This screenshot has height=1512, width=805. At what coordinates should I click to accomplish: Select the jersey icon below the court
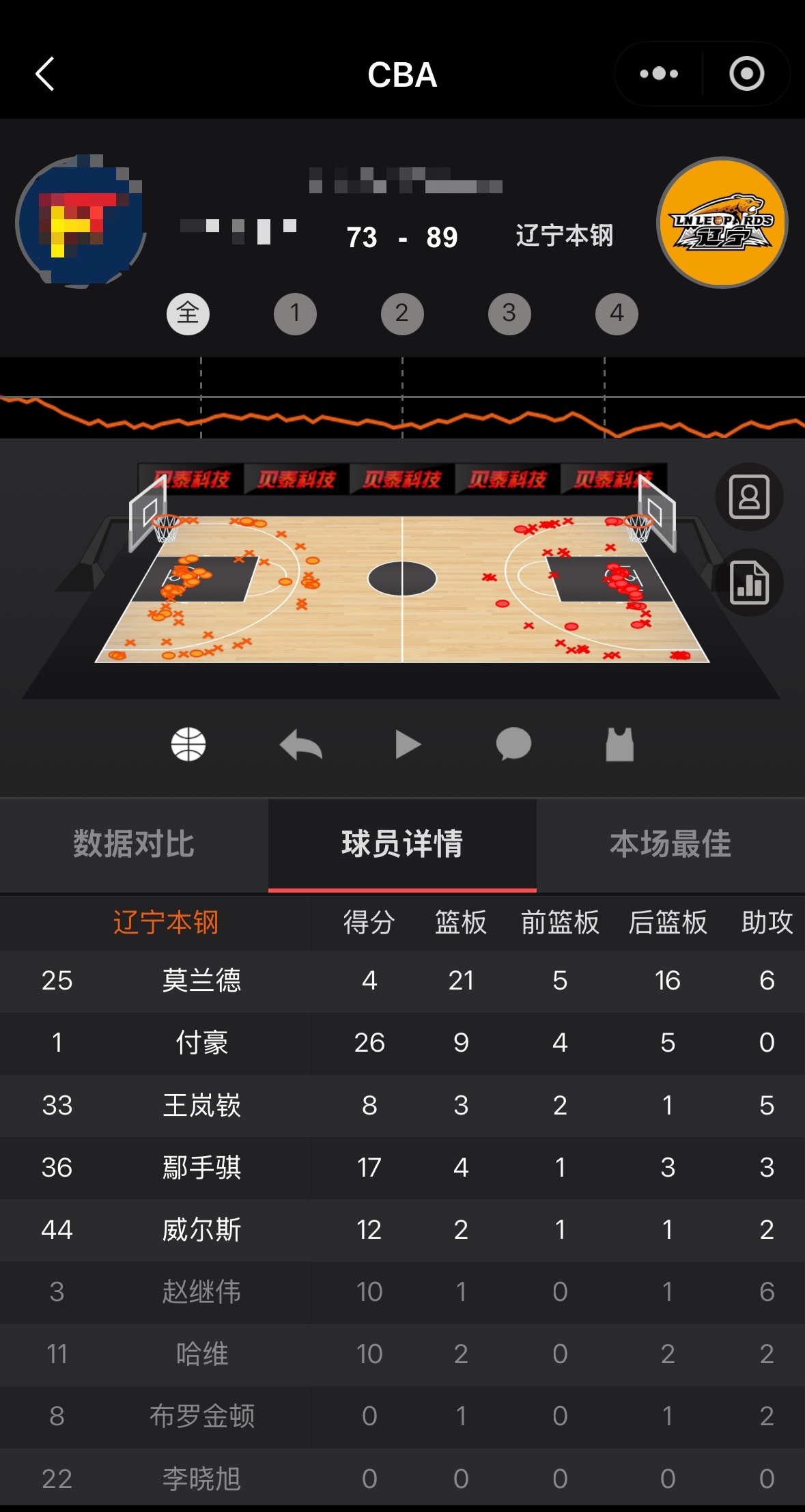tap(620, 744)
